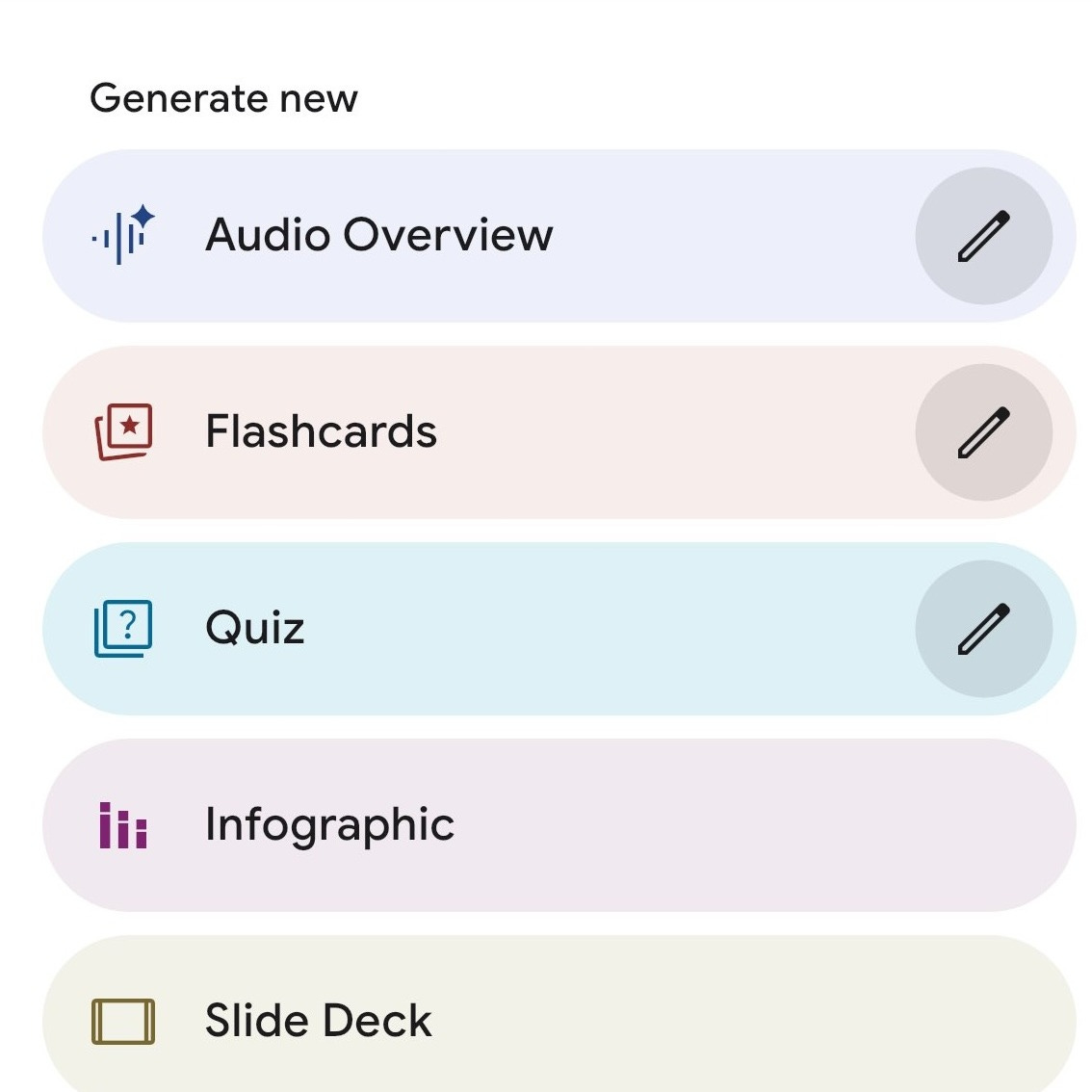Create new Flashcards
Image resolution: width=1092 pixels, height=1092 pixels.
[x=322, y=432]
